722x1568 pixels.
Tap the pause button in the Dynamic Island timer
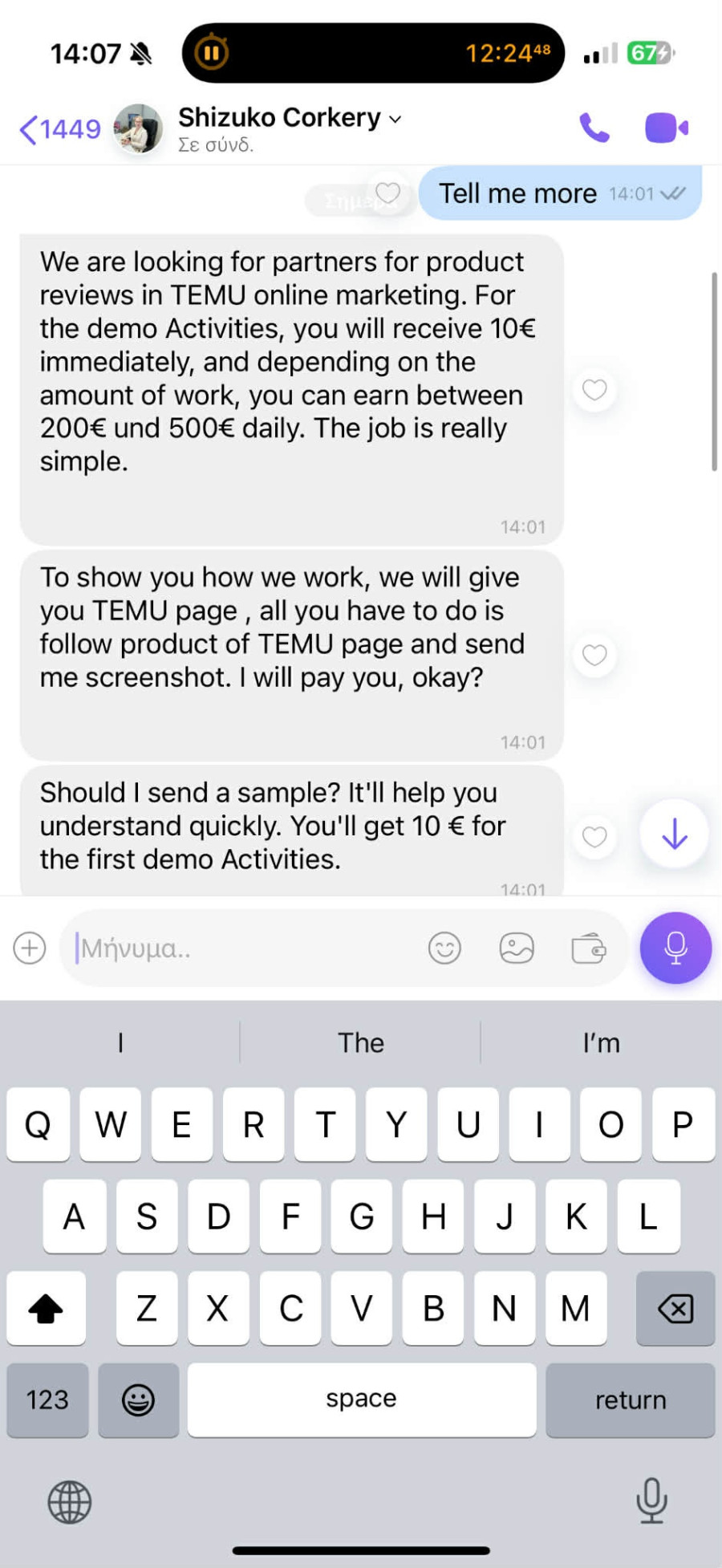(212, 53)
